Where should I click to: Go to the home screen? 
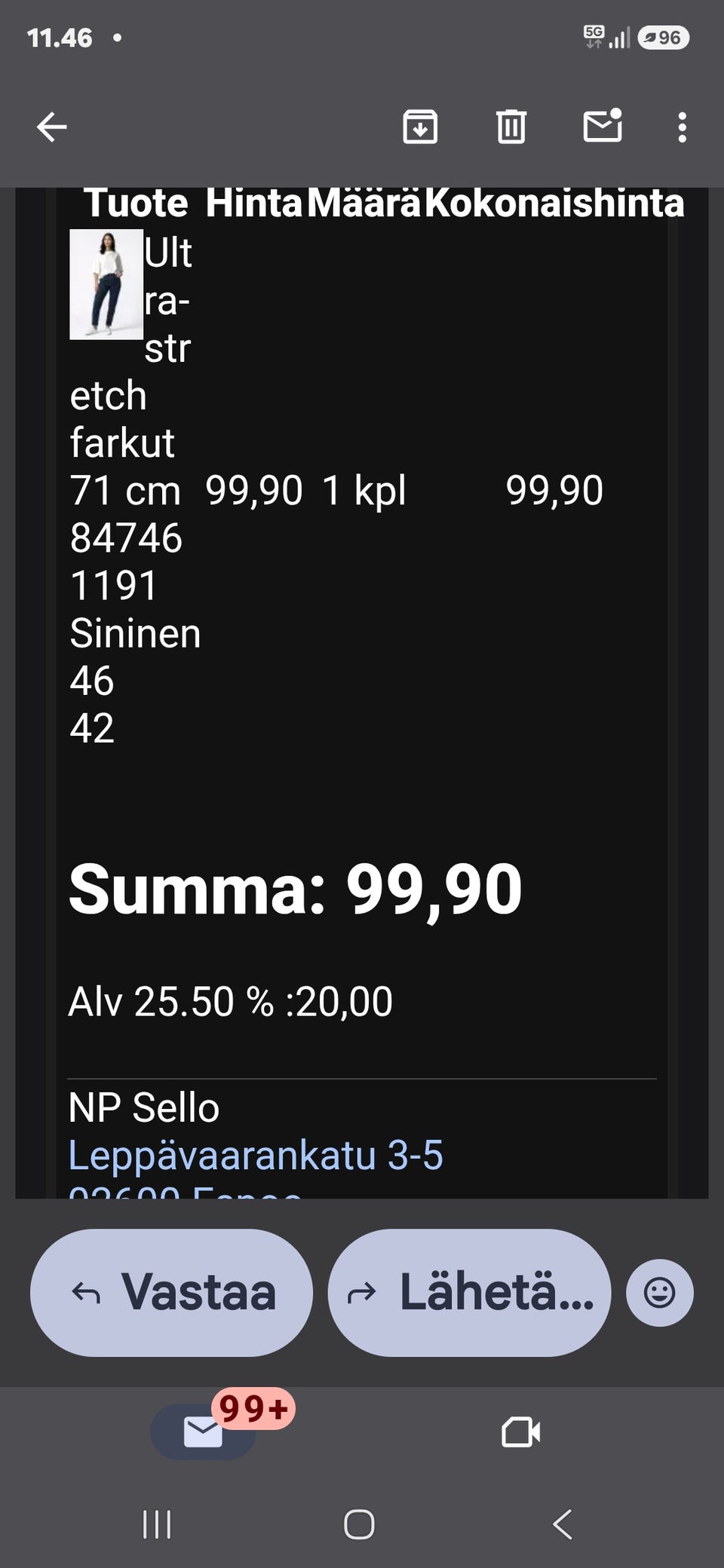359,1524
